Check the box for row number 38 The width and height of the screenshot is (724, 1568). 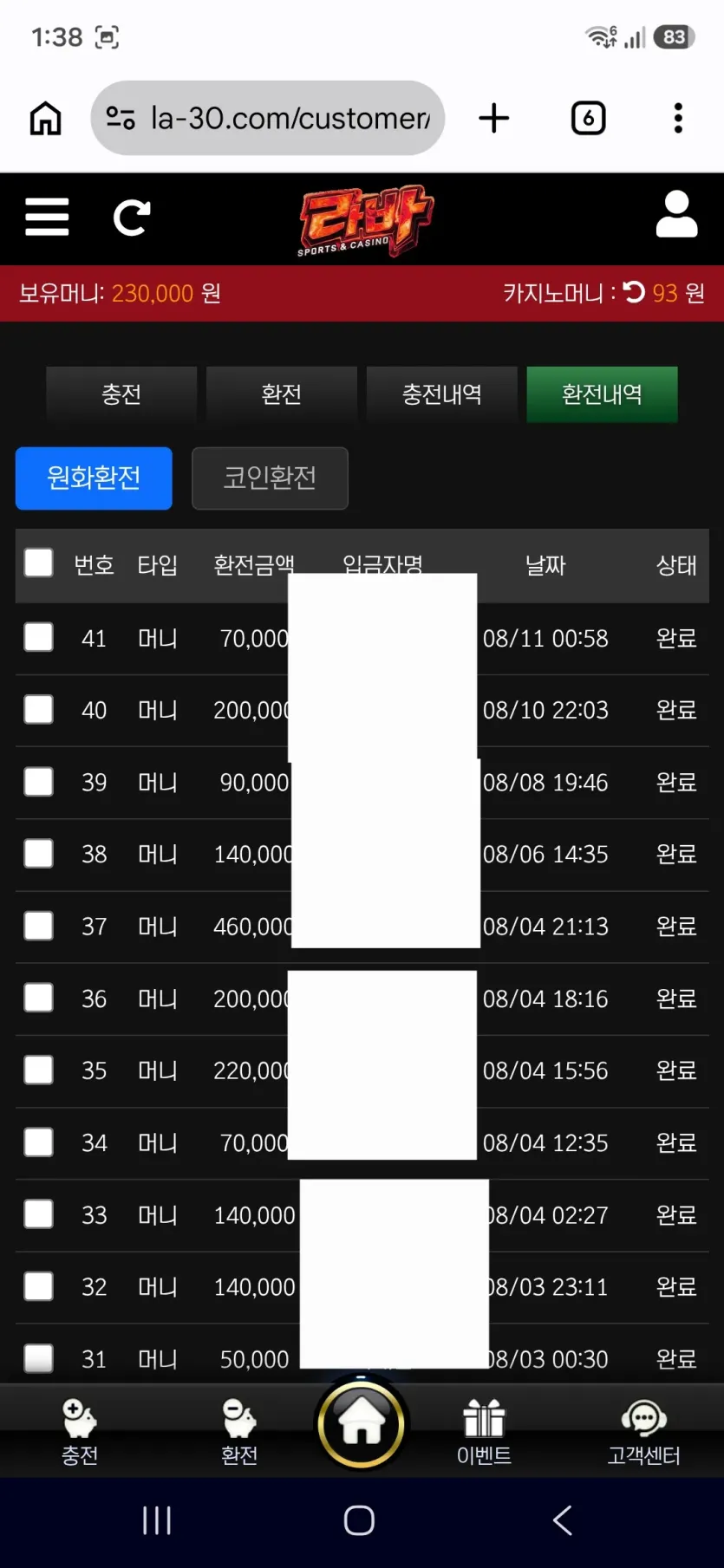(39, 854)
